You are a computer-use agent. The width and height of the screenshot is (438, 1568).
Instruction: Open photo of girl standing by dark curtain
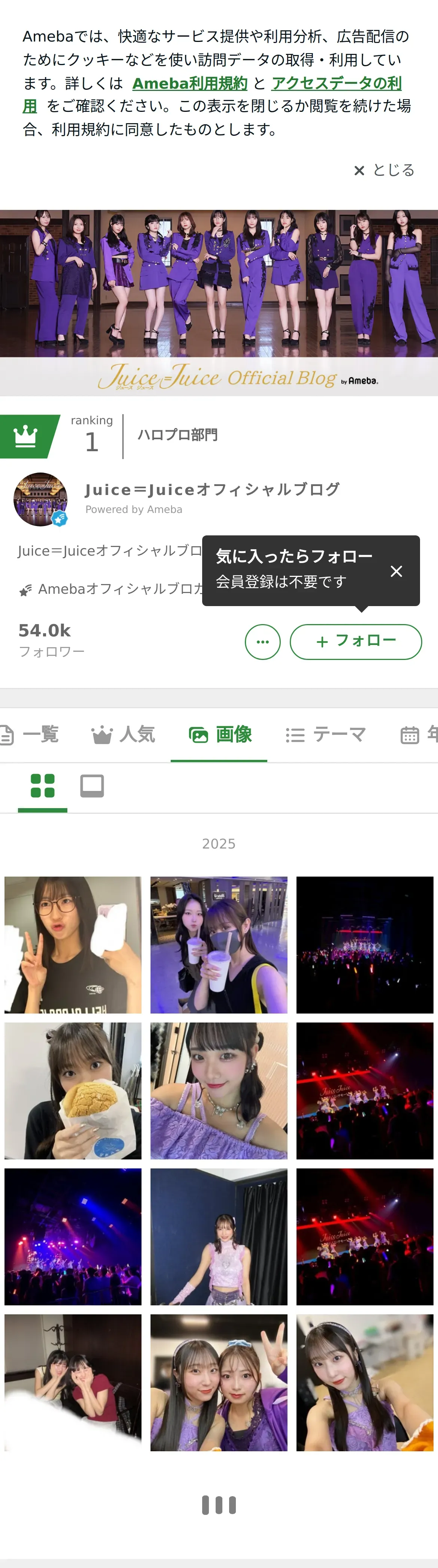click(219, 1236)
